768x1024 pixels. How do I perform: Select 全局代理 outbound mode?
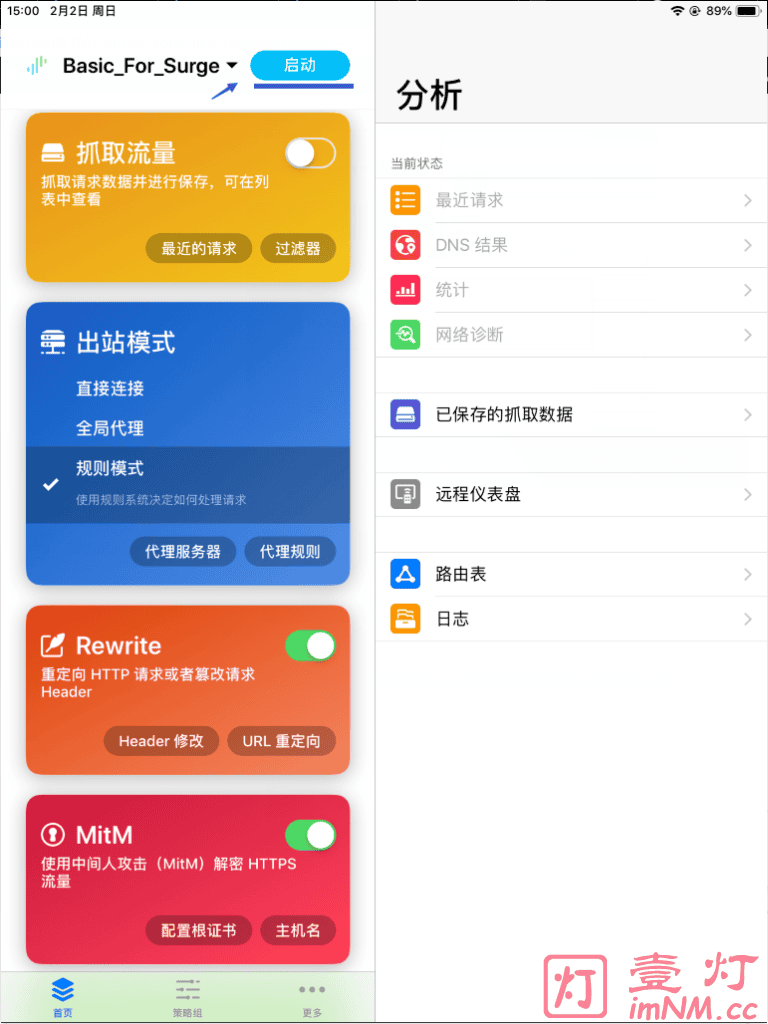click(x=110, y=428)
